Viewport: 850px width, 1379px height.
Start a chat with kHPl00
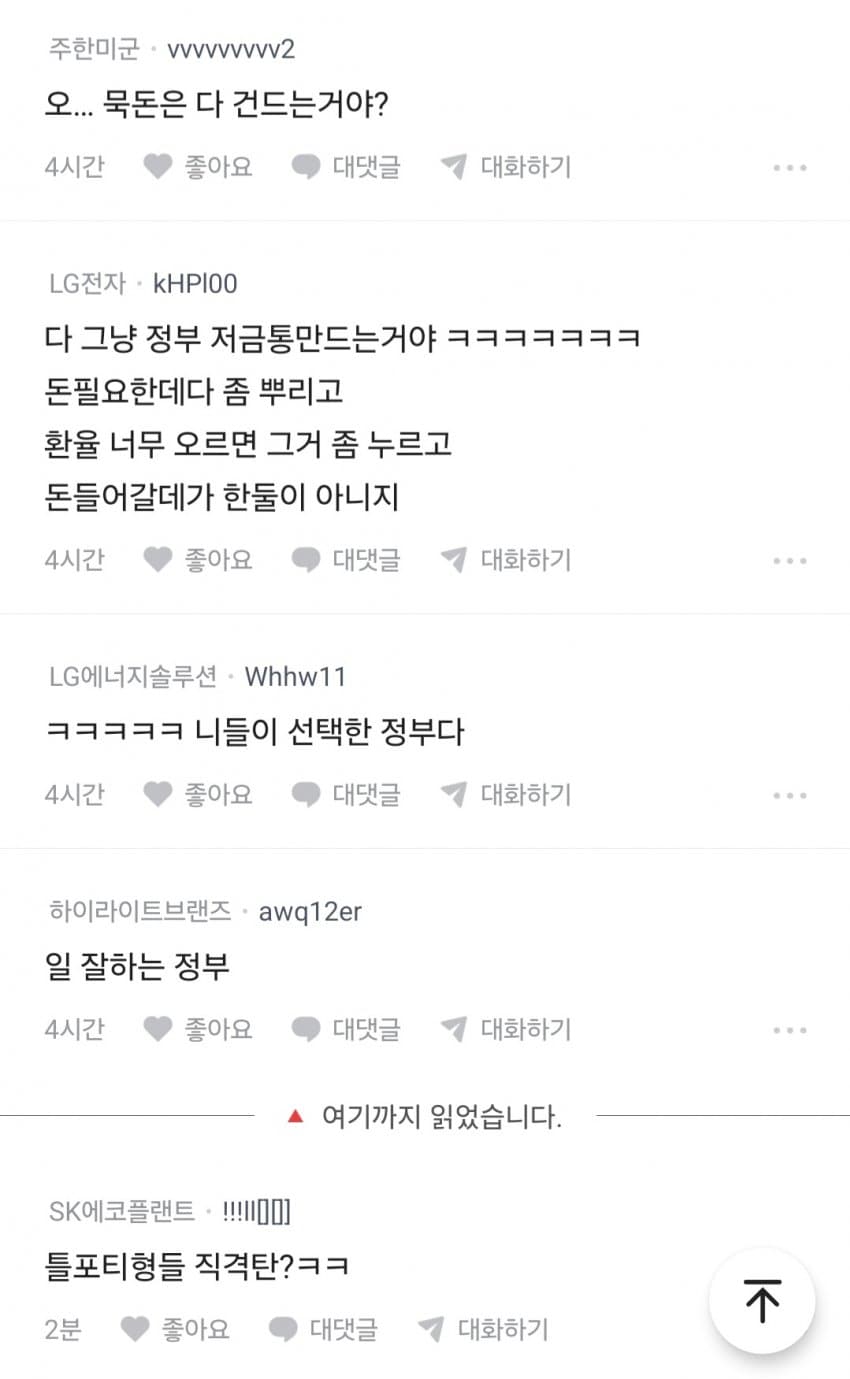click(x=506, y=560)
